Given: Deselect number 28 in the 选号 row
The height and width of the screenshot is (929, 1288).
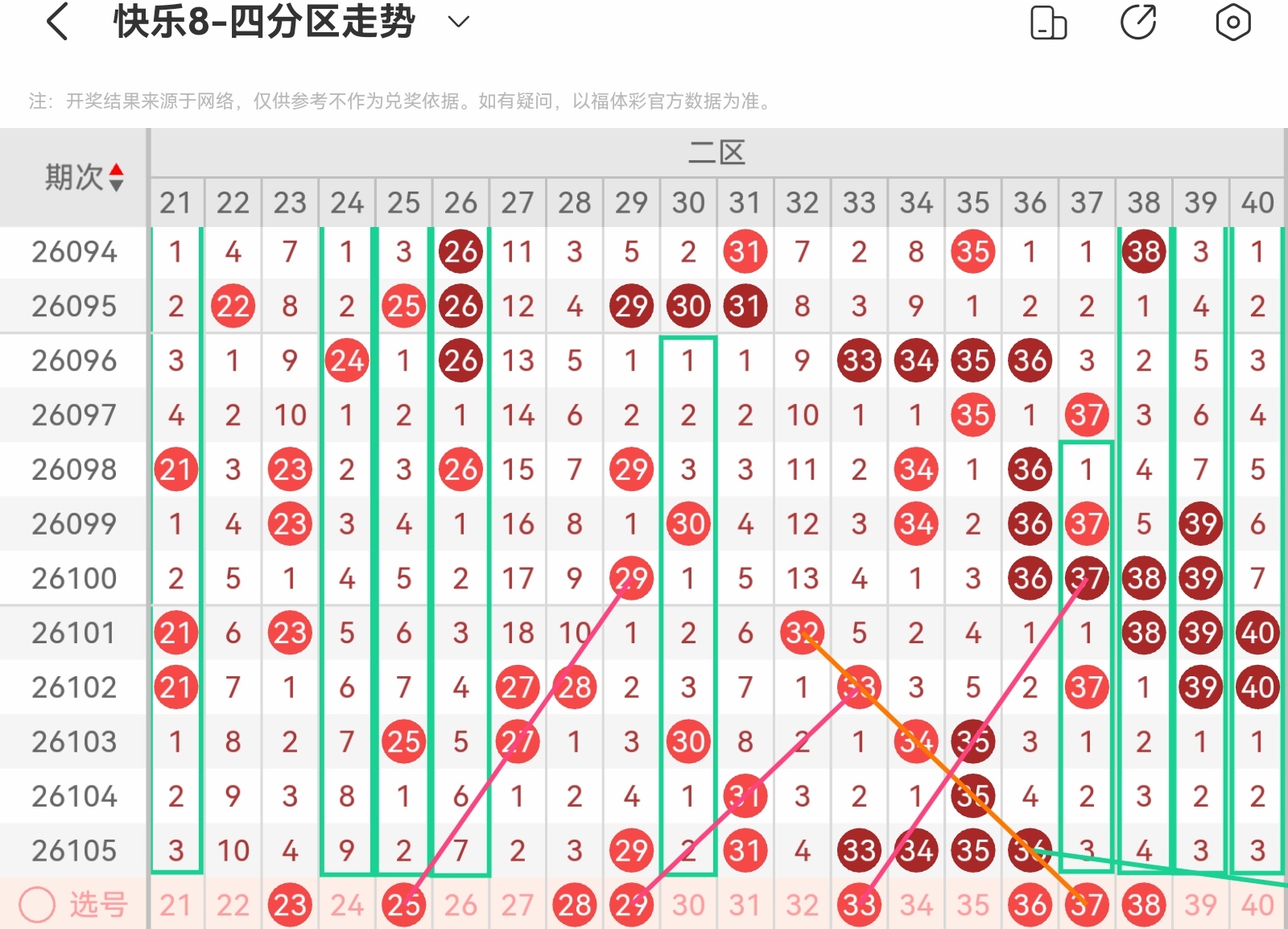Looking at the screenshot, I should (x=575, y=905).
